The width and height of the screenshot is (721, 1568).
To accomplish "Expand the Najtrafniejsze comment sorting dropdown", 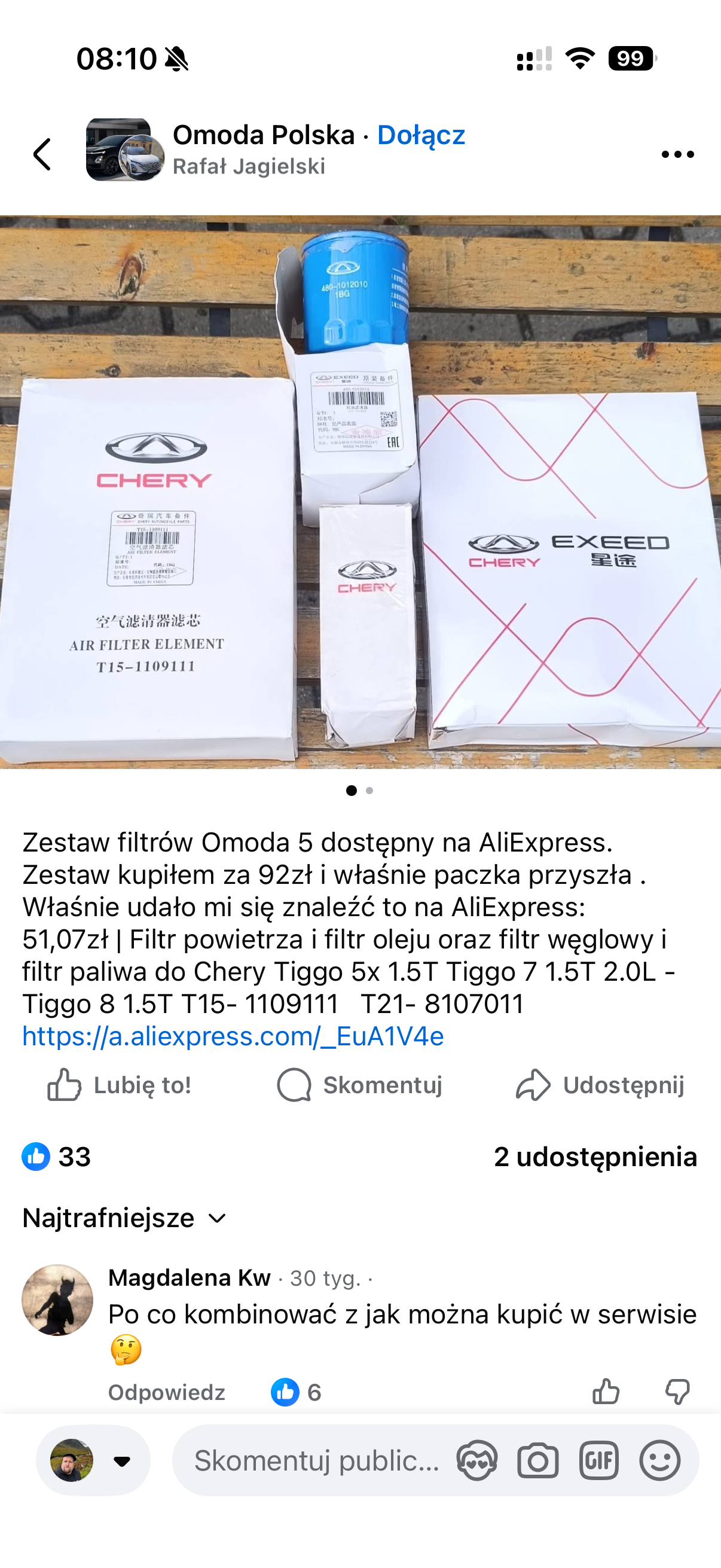I will (125, 1218).
